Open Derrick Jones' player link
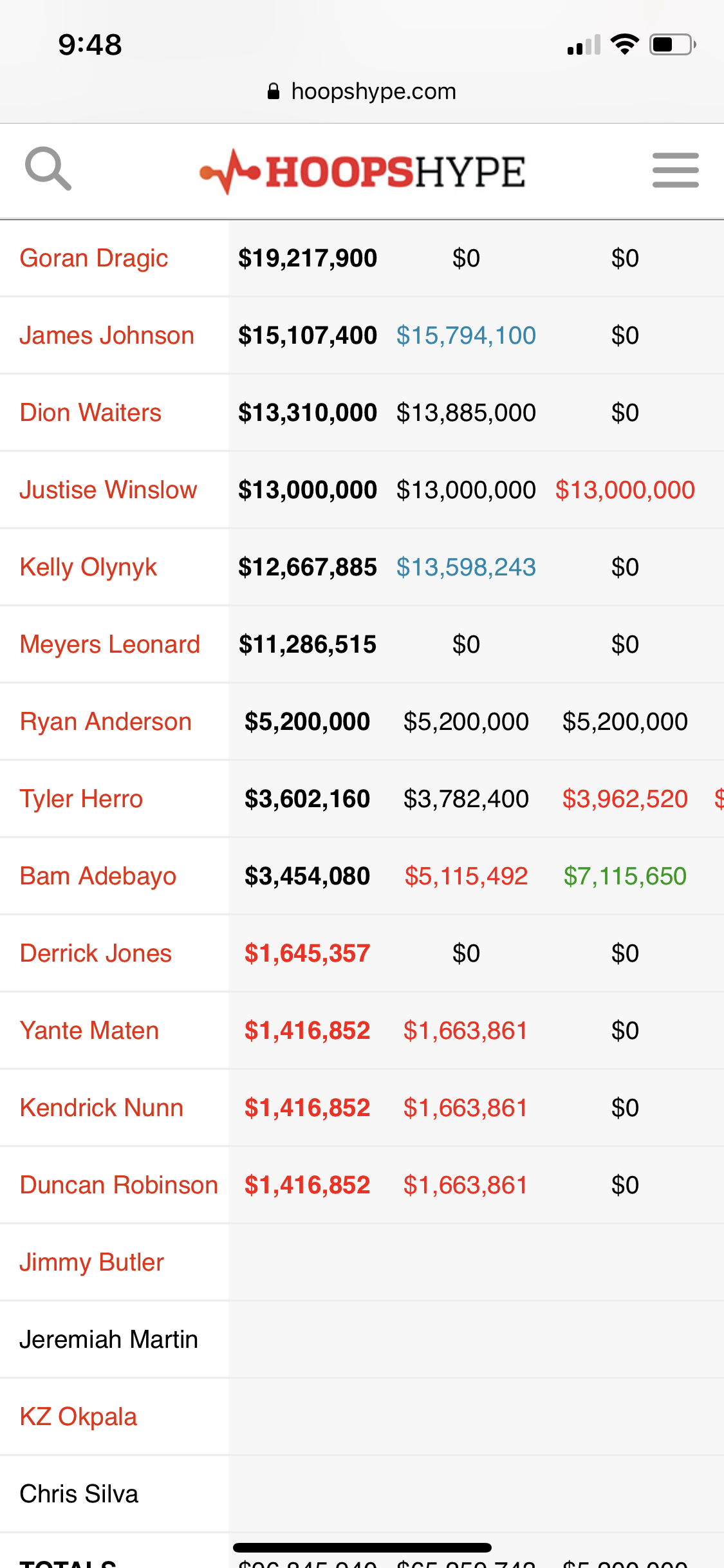724x1568 pixels. [96, 953]
